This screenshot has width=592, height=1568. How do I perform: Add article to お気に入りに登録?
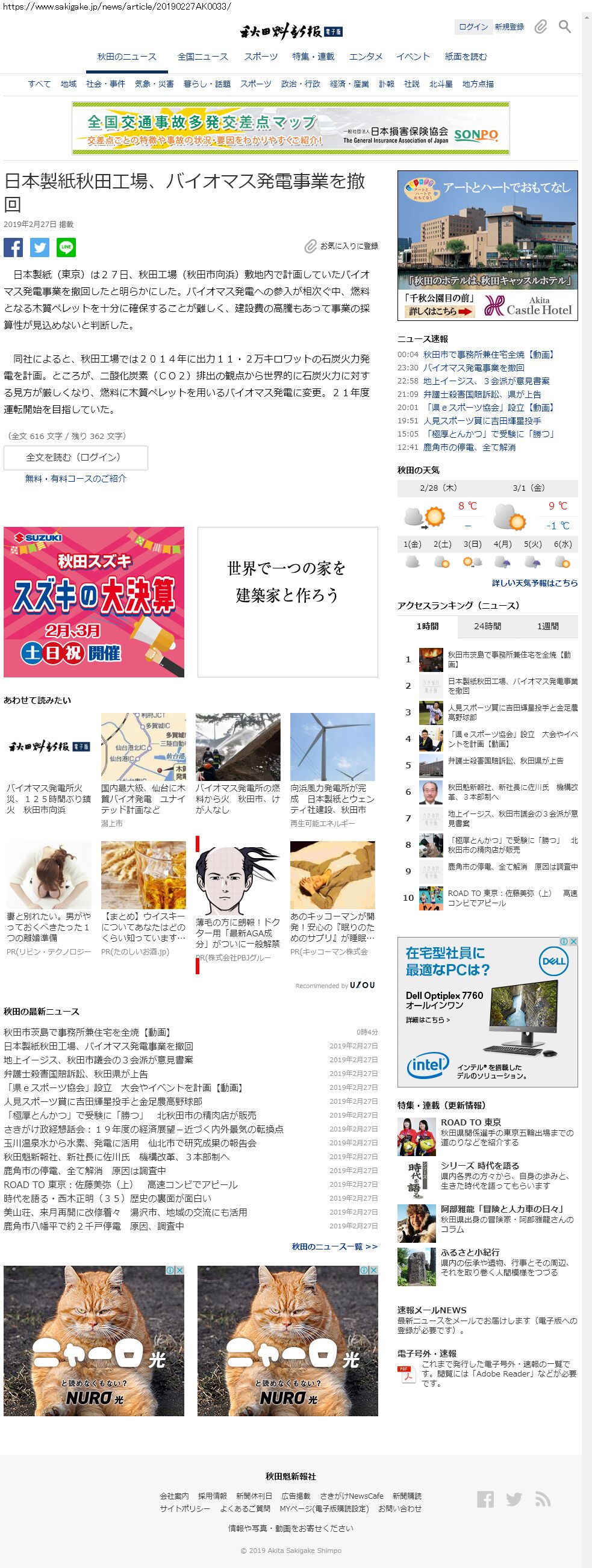[x=341, y=246]
